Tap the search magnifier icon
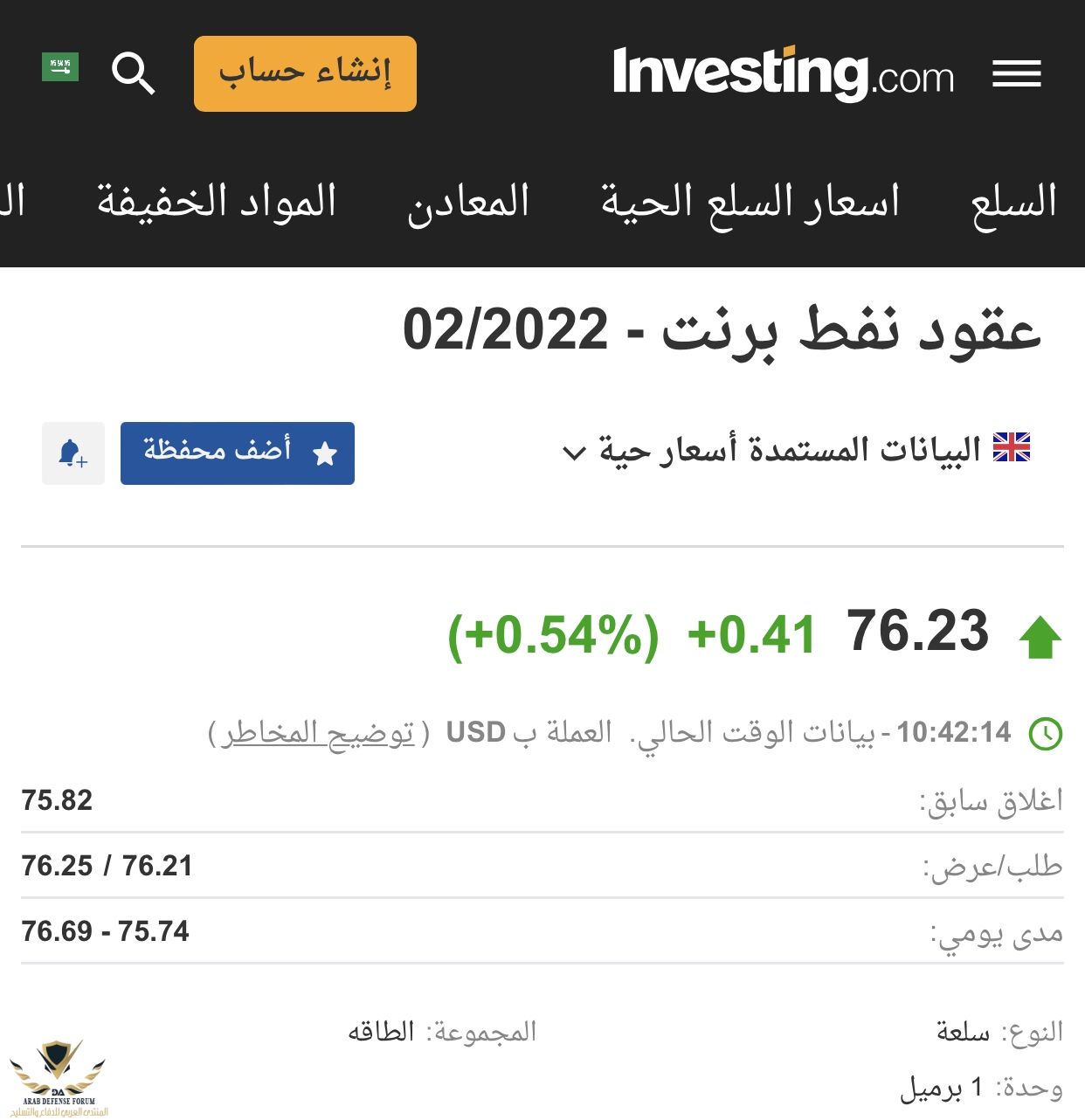The height and width of the screenshot is (1120, 1085). (133, 73)
